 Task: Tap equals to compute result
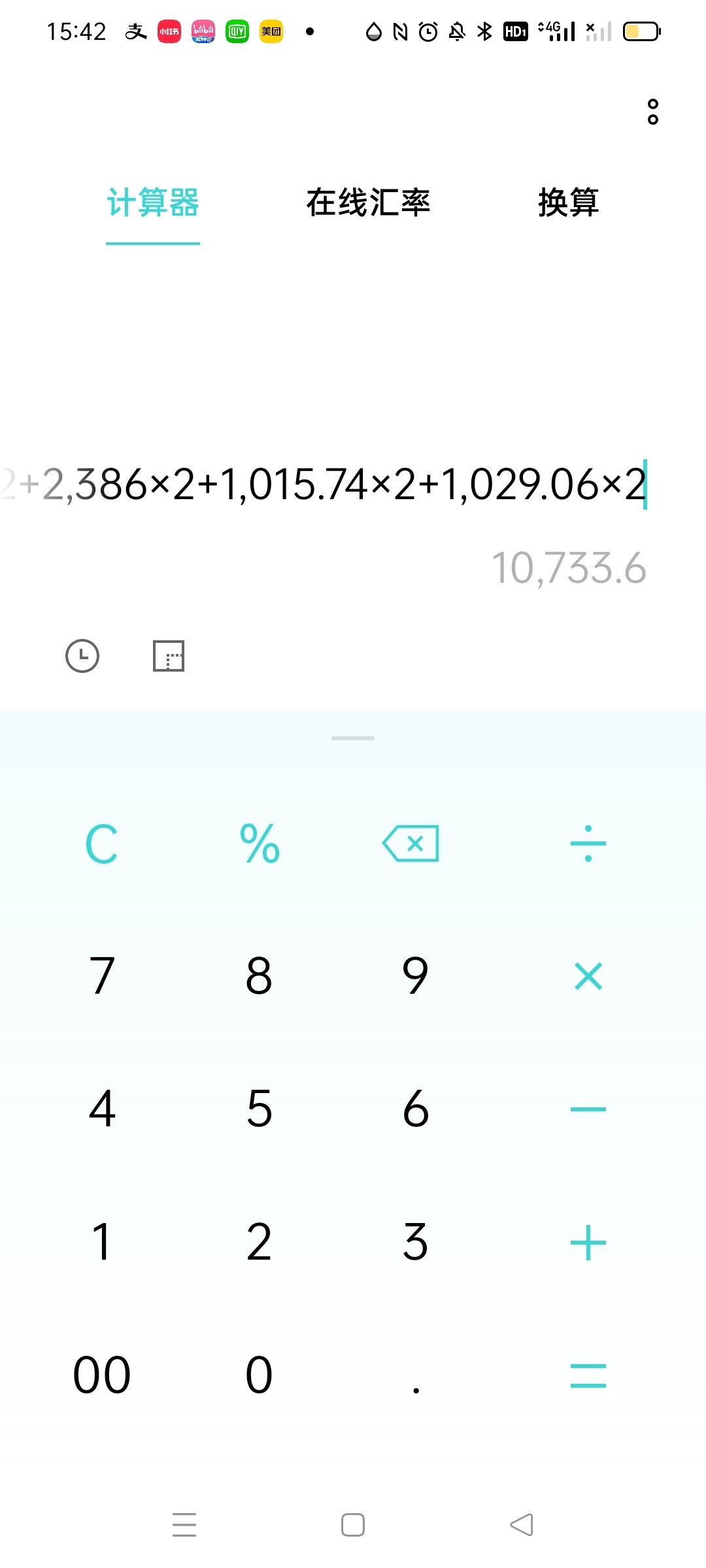point(588,1375)
